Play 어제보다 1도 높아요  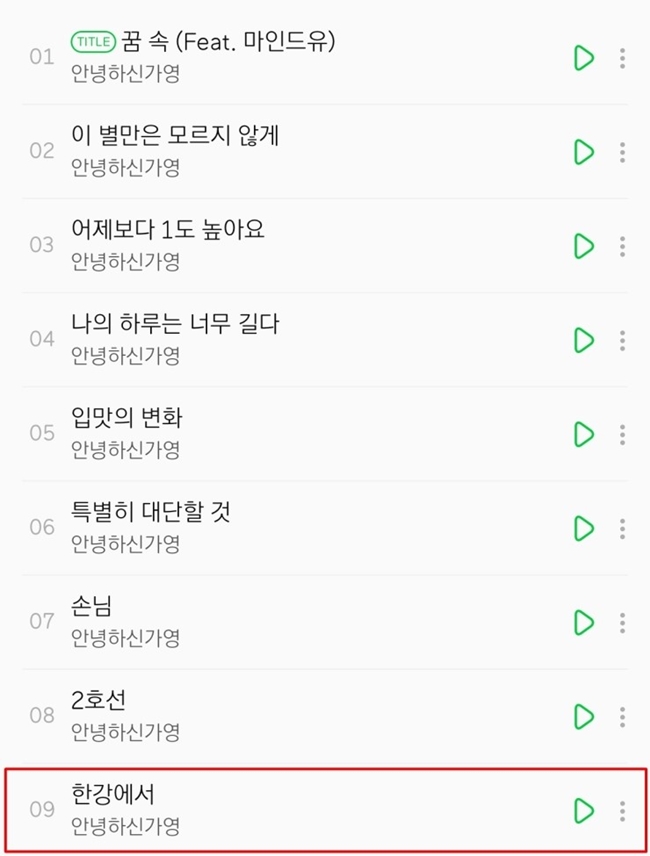(x=584, y=246)
